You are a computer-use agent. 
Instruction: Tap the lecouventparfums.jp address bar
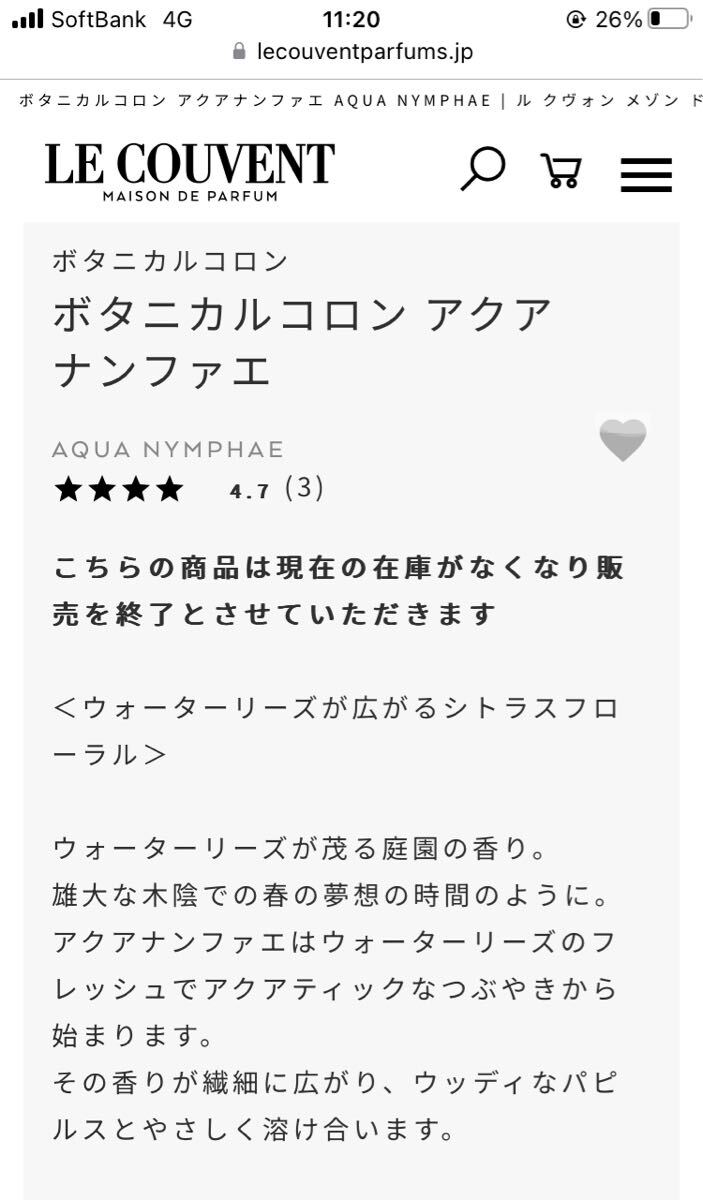tap(352, 51)
